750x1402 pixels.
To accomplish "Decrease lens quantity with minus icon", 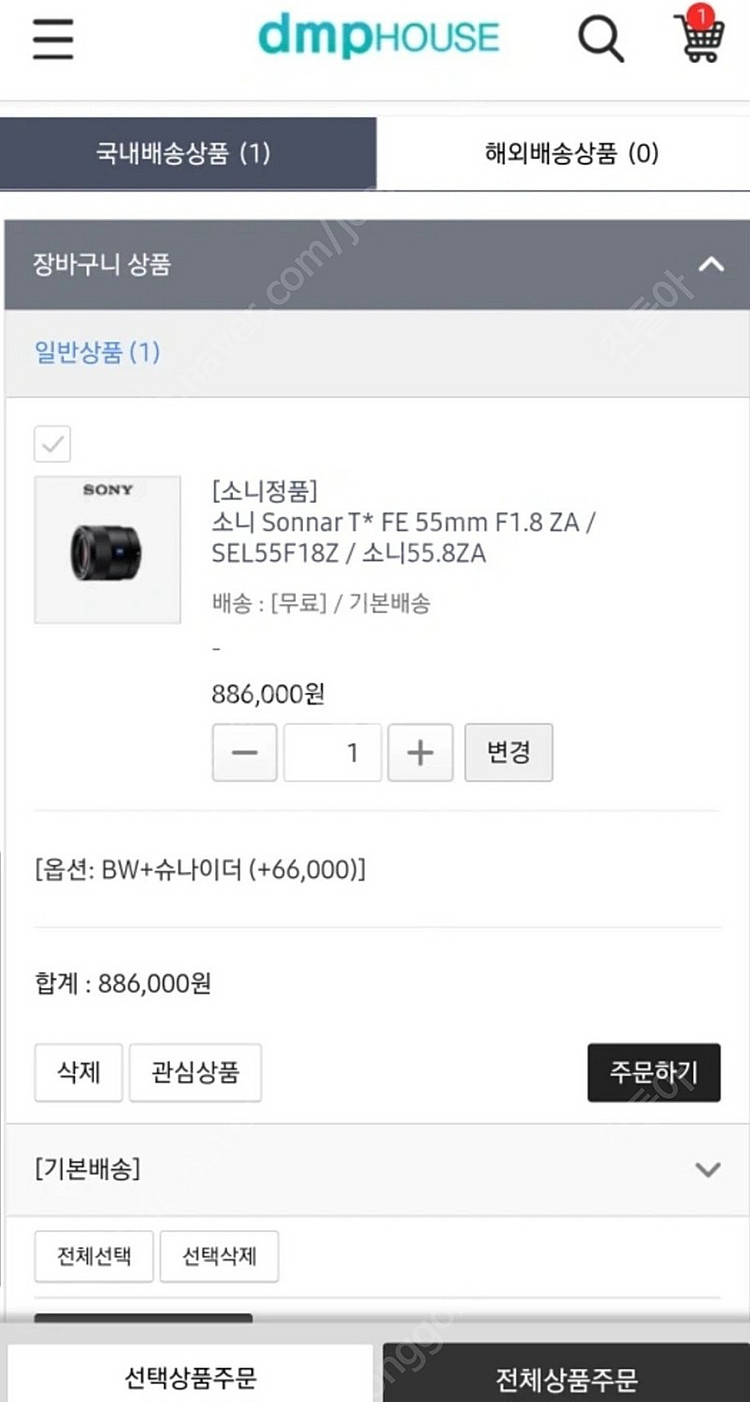I will 244,752.
